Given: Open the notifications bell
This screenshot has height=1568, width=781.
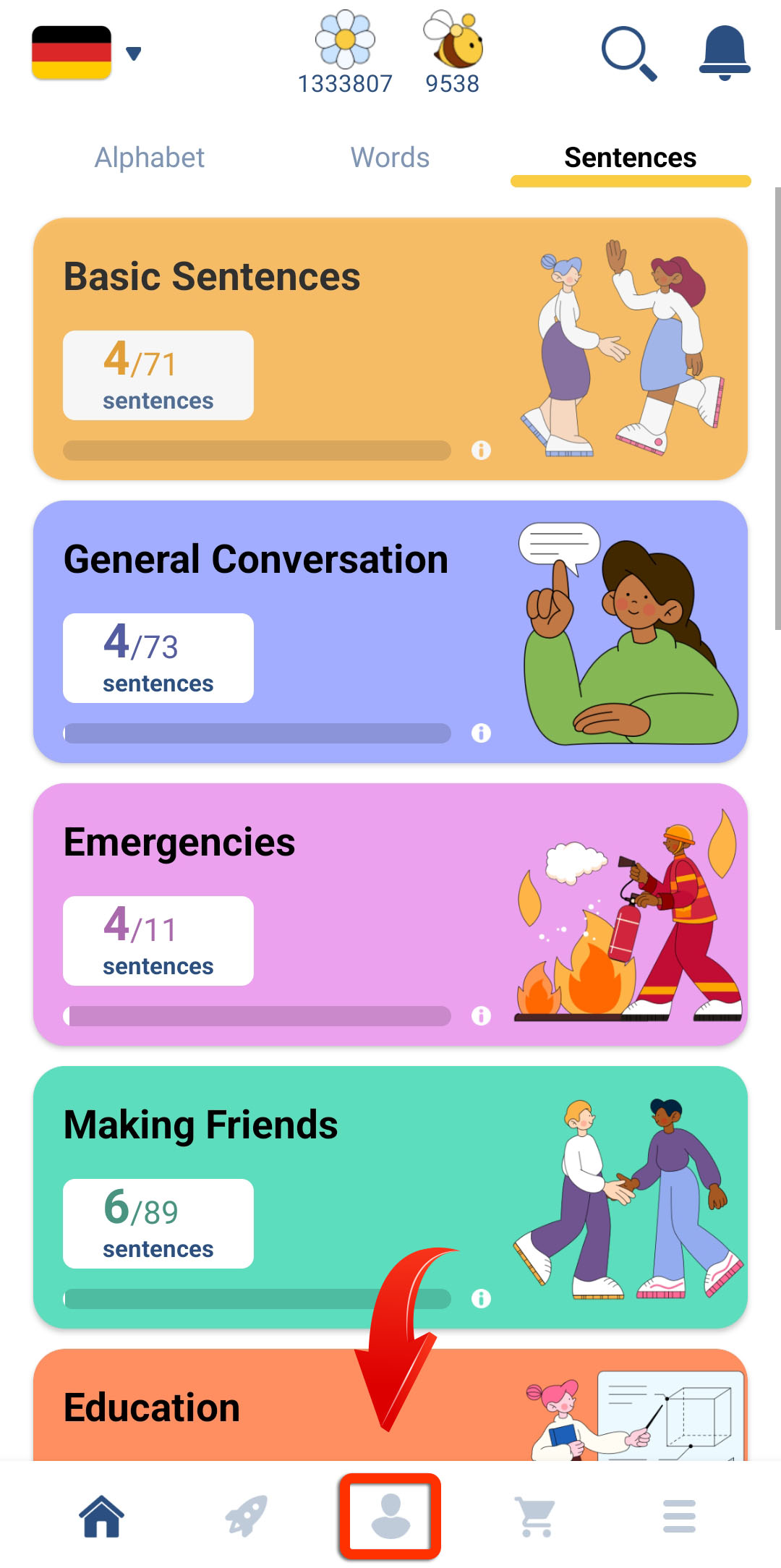Looking at the screenshot, I should (x=724, y=53).
